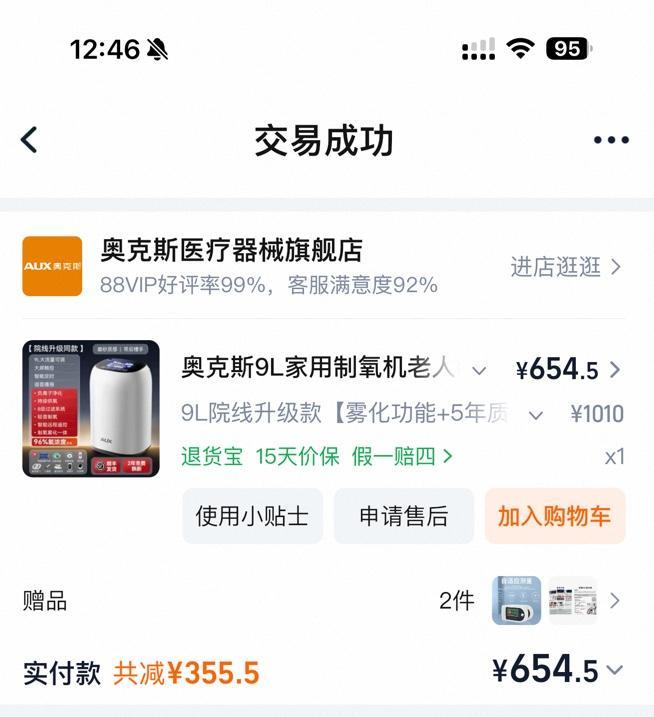654x717 pixels.
Task: Apply for after-sales via 申请售后
Action: coord(403,516)
